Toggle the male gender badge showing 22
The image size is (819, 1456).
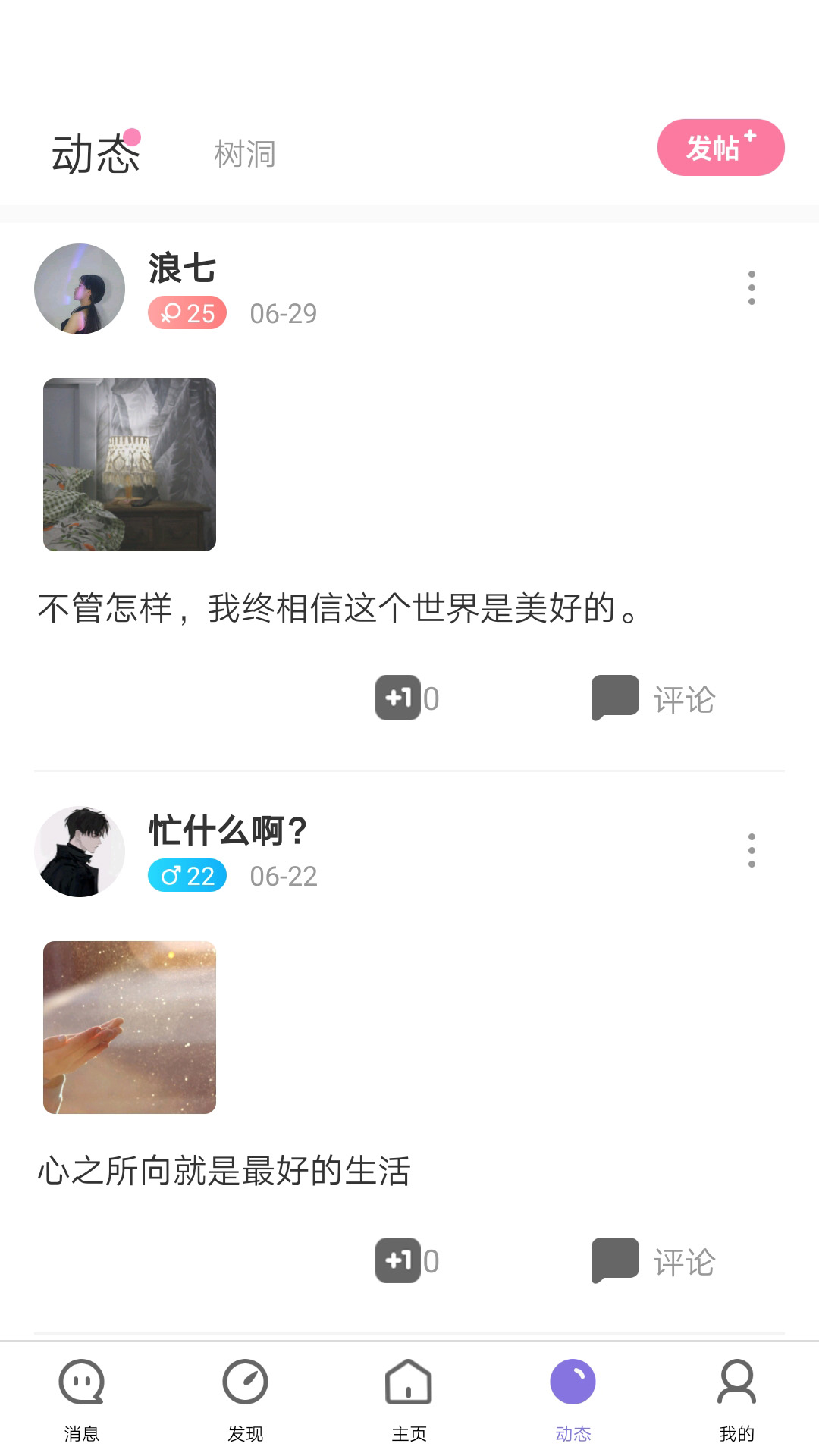(187, 876)
